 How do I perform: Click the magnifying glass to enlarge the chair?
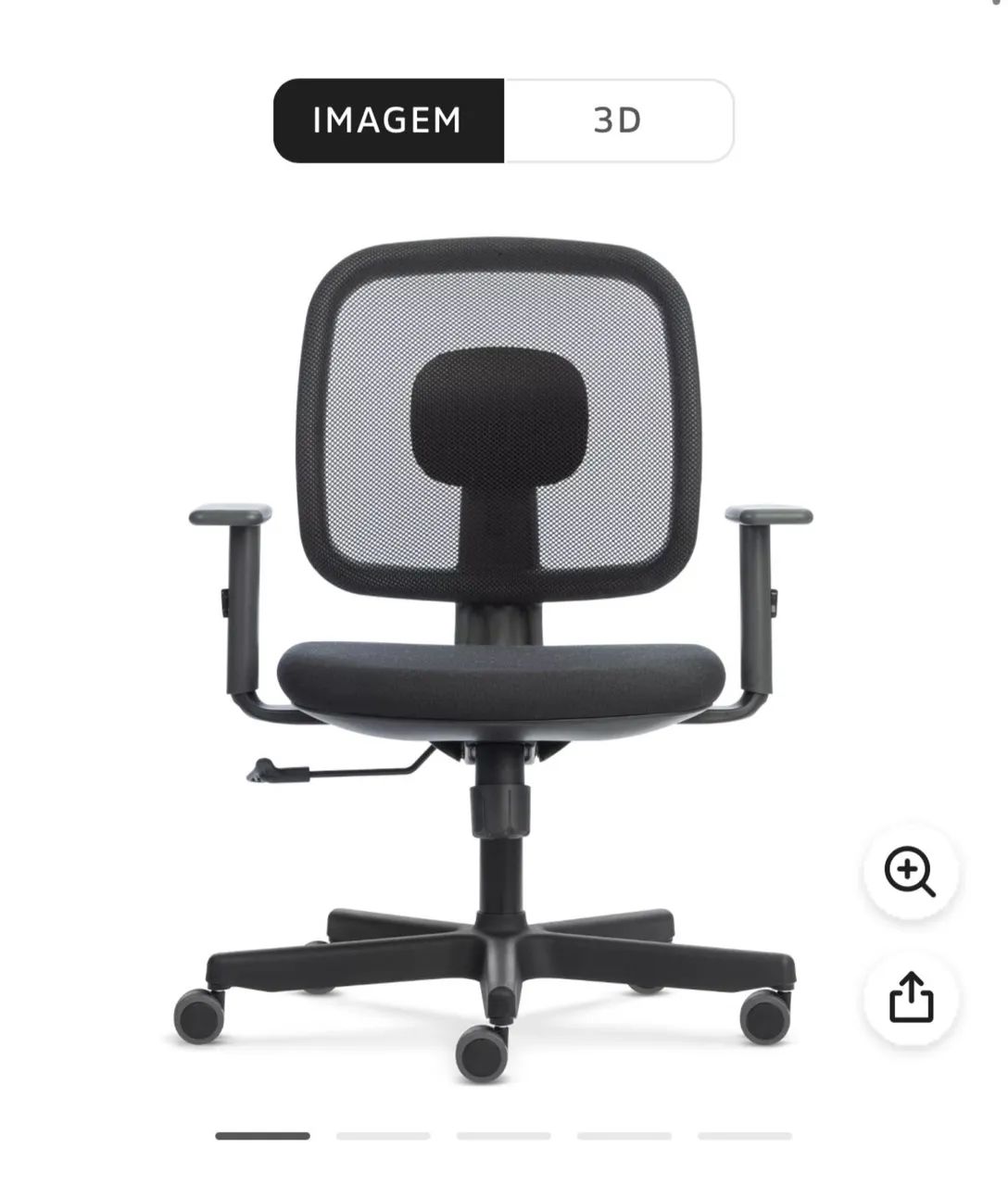(913, 872)
